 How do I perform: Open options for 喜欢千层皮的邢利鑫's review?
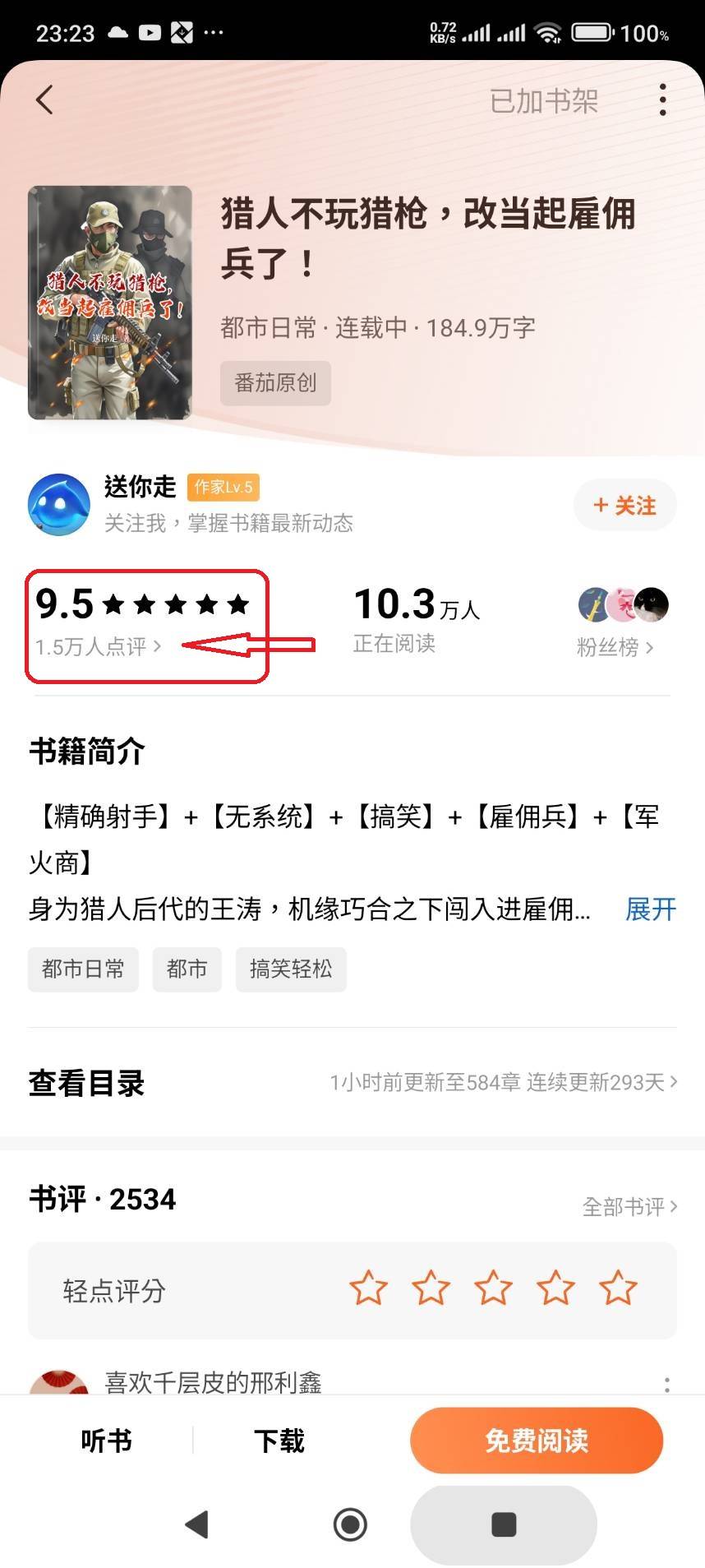point(666,1385)
